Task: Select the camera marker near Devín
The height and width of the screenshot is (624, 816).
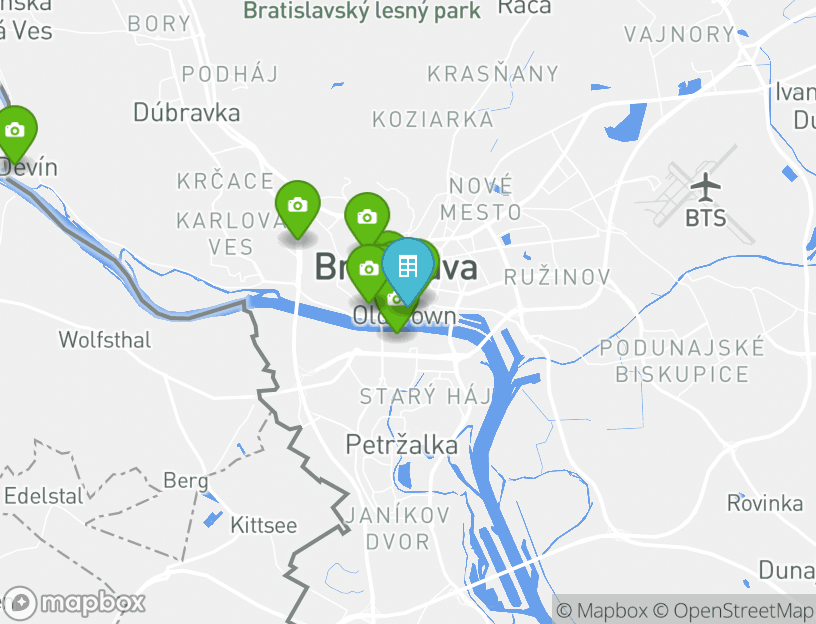Action: (x=14, y=131)
